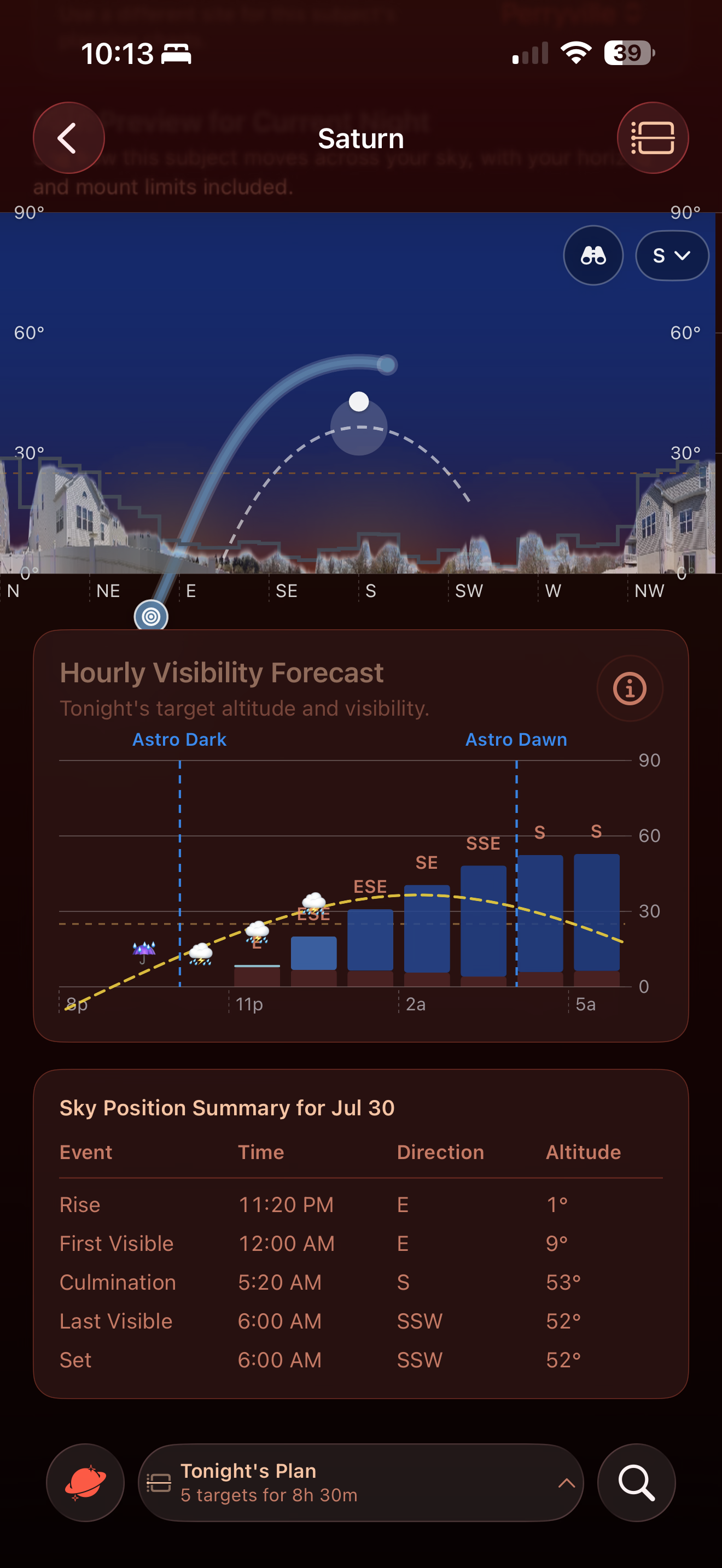Open the plan list icon beside the Saturn title

tap(653, 138)
